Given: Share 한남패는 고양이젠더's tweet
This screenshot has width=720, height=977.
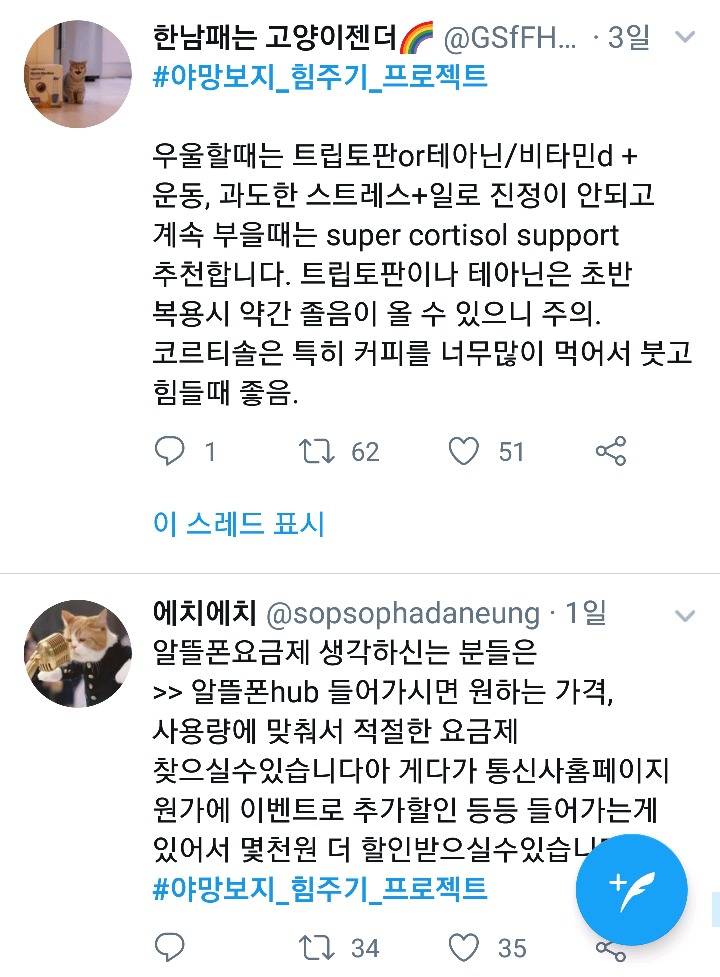Looking at the screenshot, I should coord(610,452).
